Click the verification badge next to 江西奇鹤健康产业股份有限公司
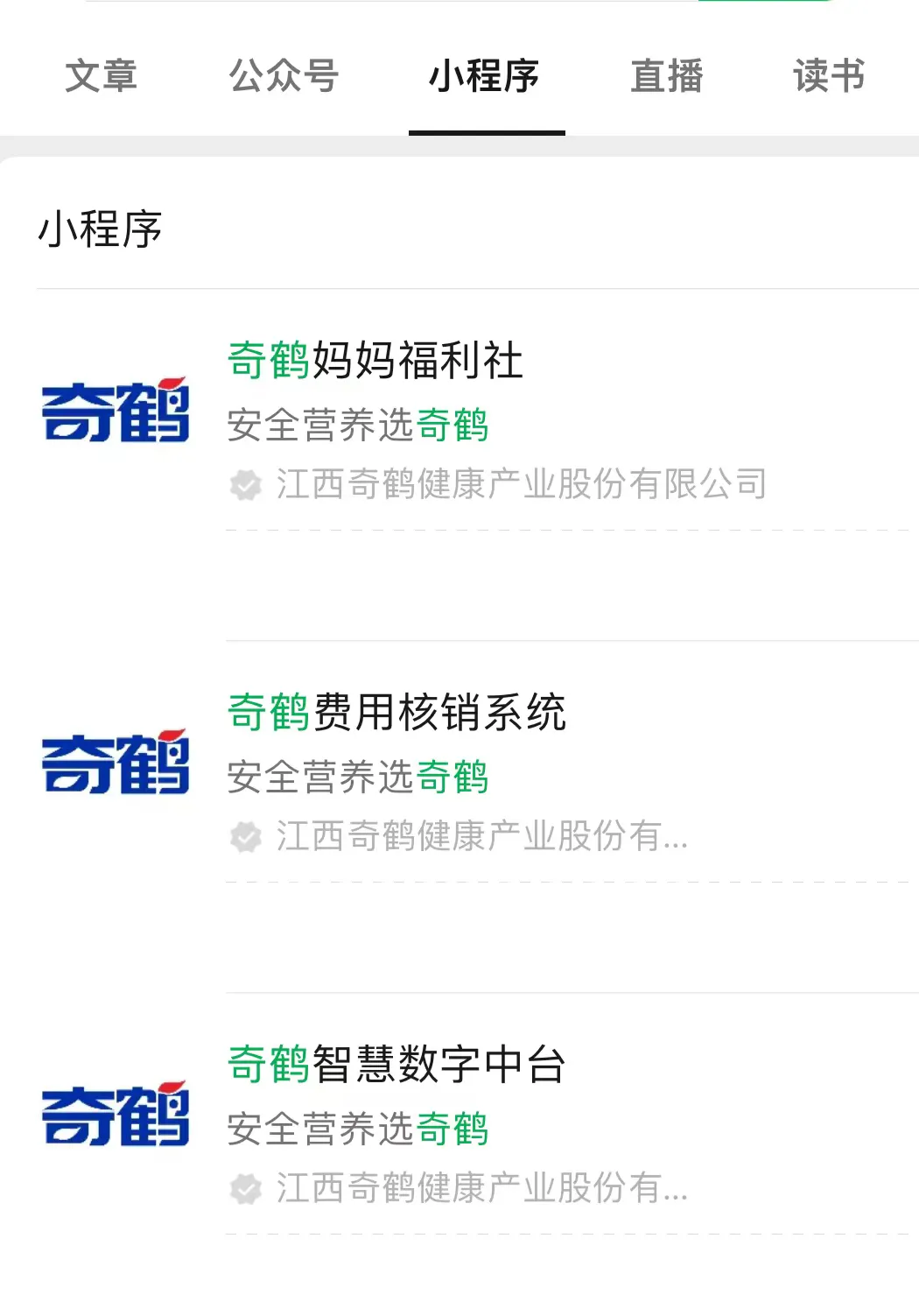The height and width of the screenshot is (1316, 919). [245, 484]
